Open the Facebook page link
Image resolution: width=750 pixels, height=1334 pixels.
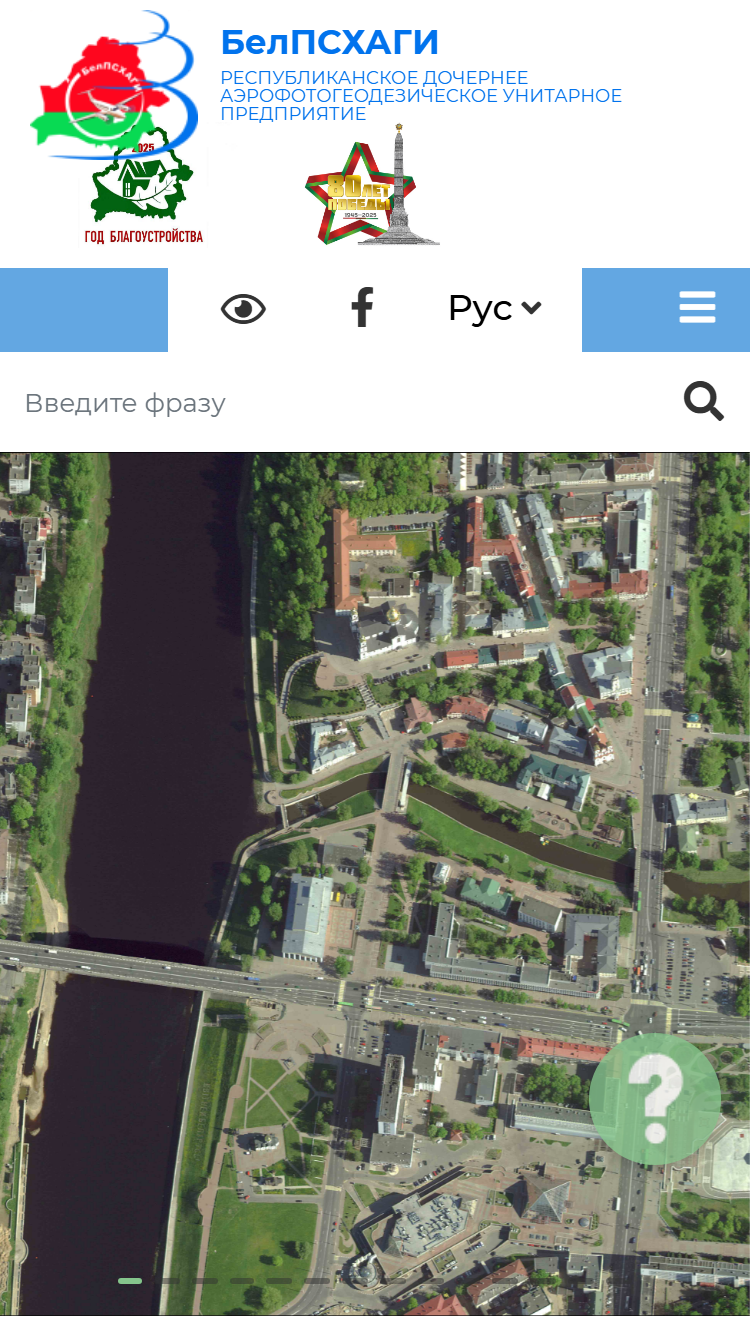click(362, 308)
